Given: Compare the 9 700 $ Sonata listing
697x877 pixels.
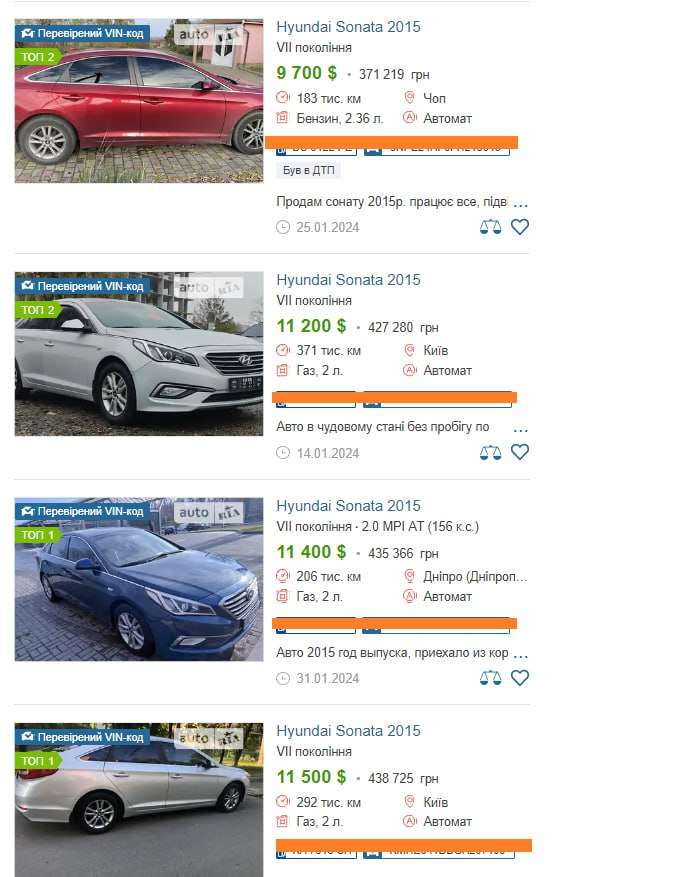Looking at the screenshot, I should (490, 227).
